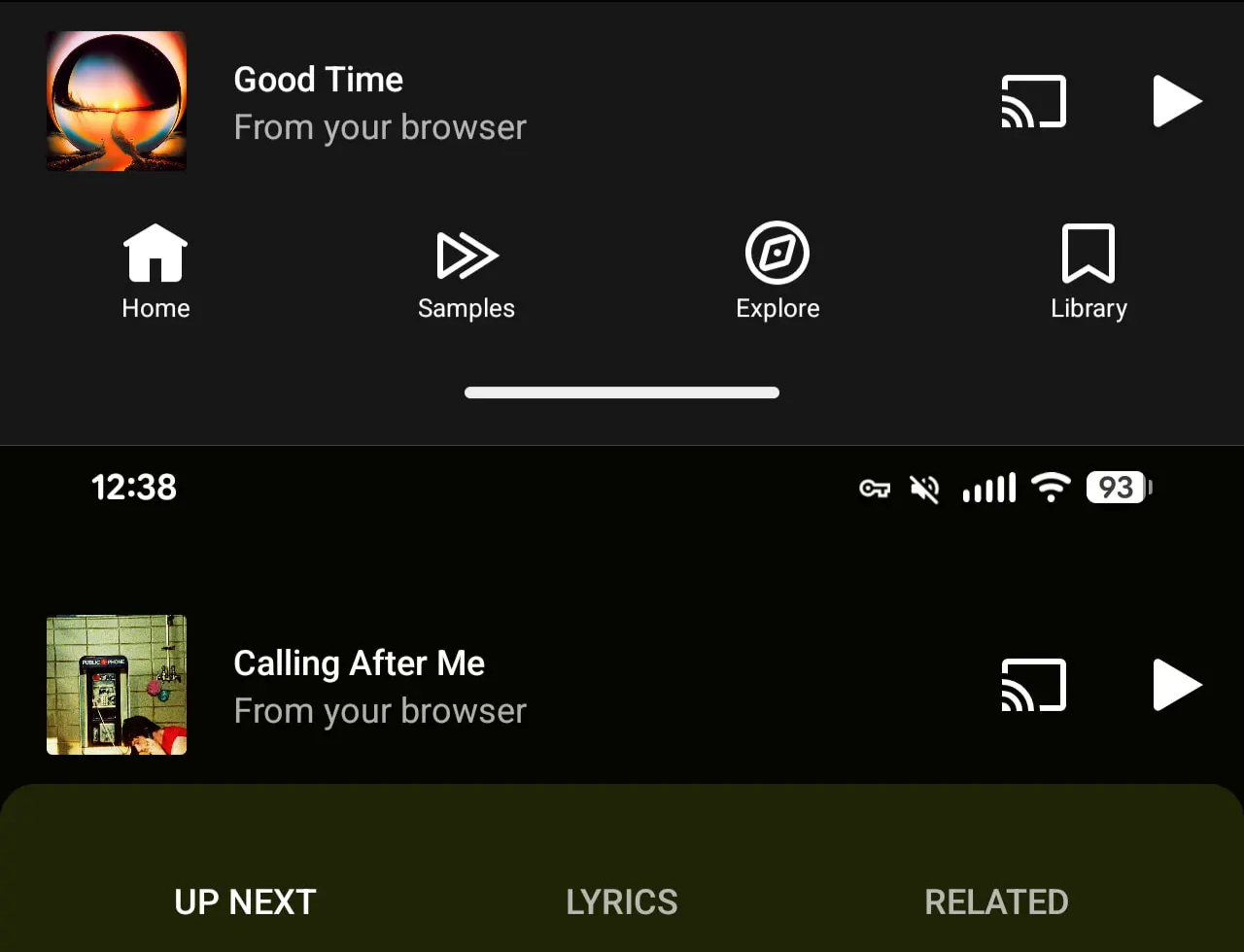
Task: Open the Related tab
Action: tap(996, 901)
